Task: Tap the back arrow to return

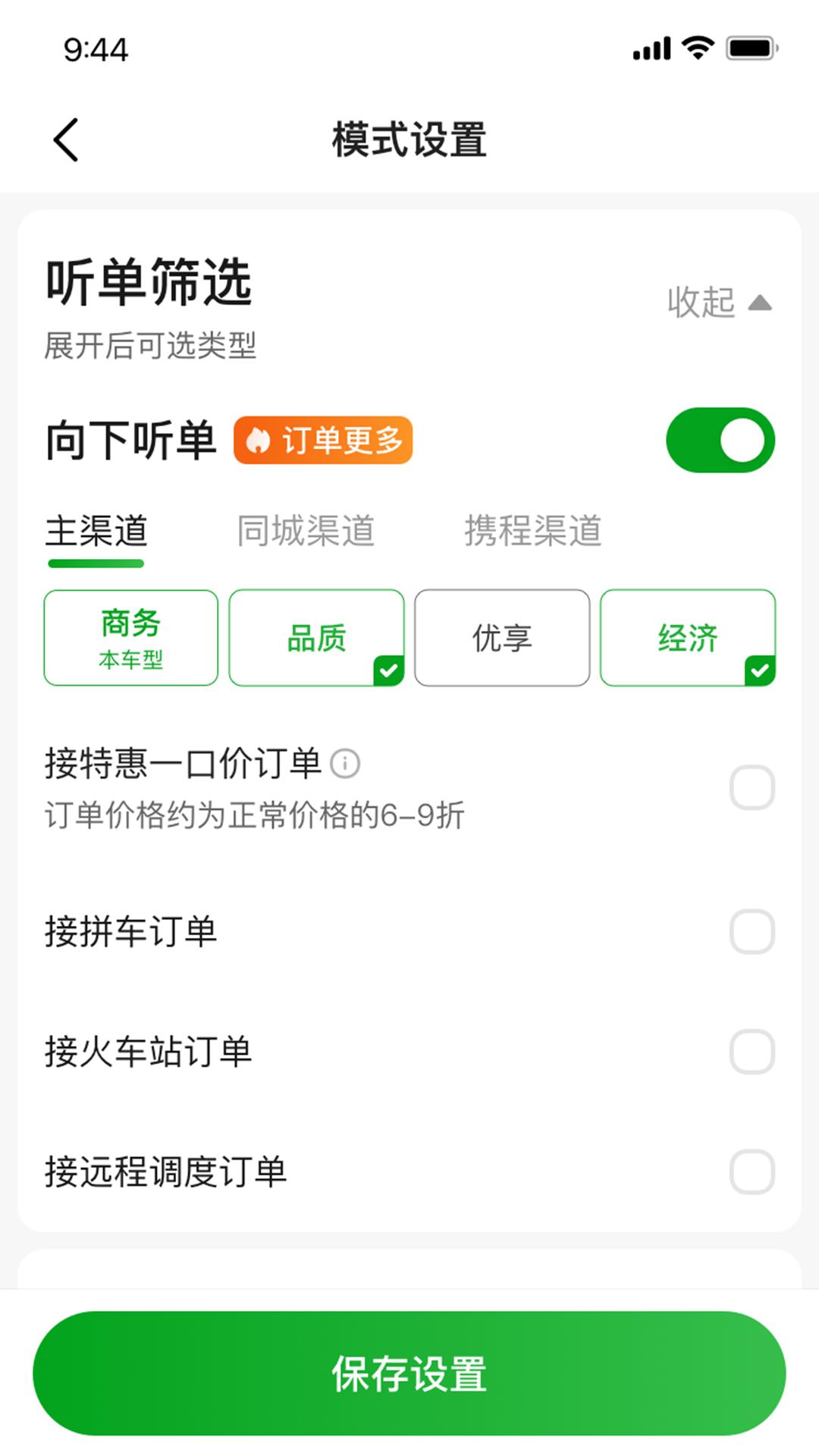Action: 67,139
